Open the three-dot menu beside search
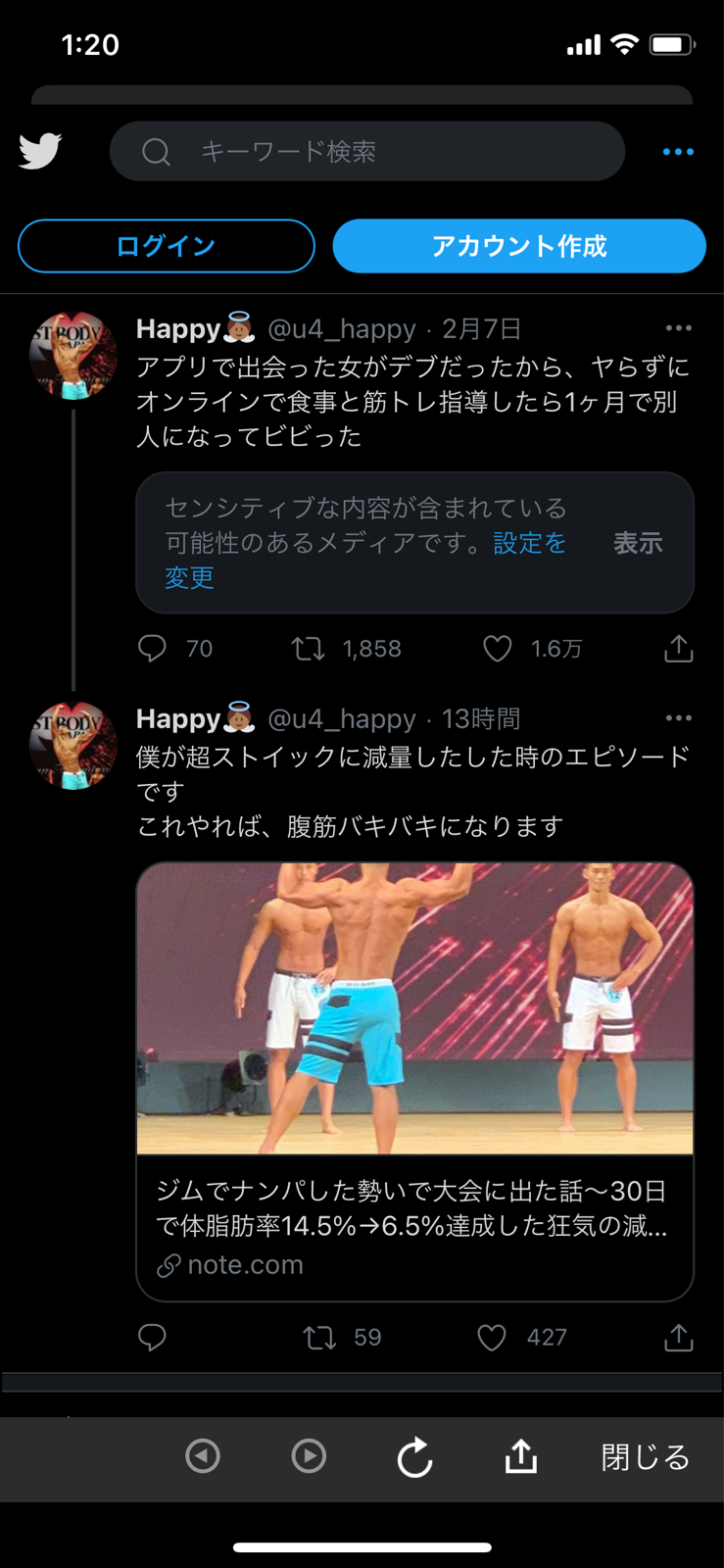This screenshot has height=1568, width=724. click(678, 152)
